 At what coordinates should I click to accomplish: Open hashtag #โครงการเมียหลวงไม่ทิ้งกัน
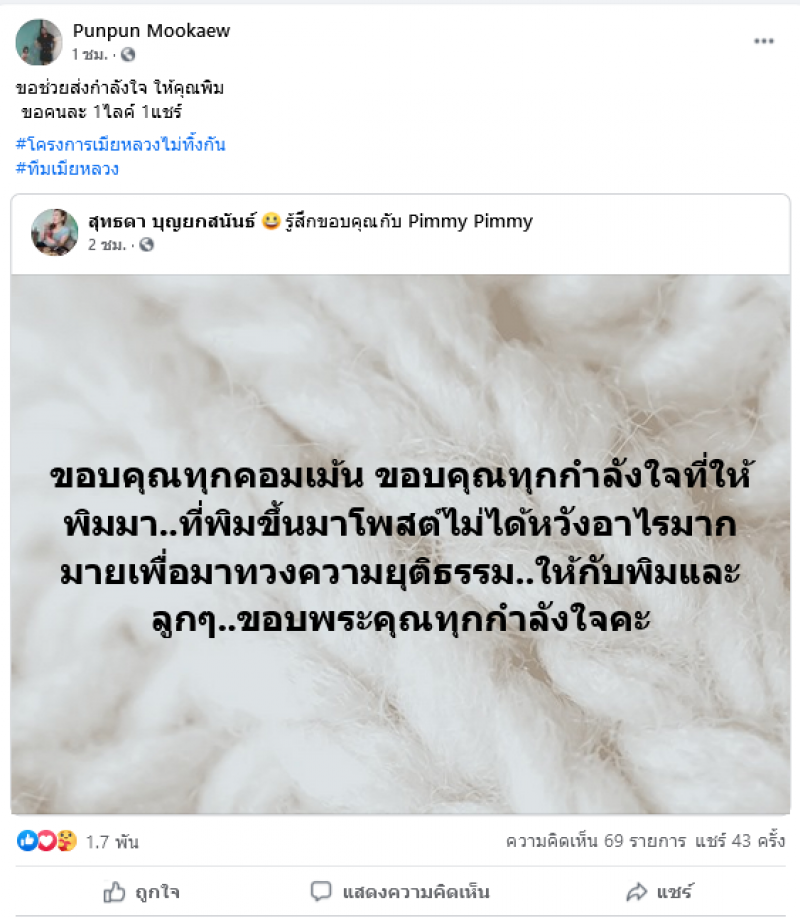[x=121, y=144]
